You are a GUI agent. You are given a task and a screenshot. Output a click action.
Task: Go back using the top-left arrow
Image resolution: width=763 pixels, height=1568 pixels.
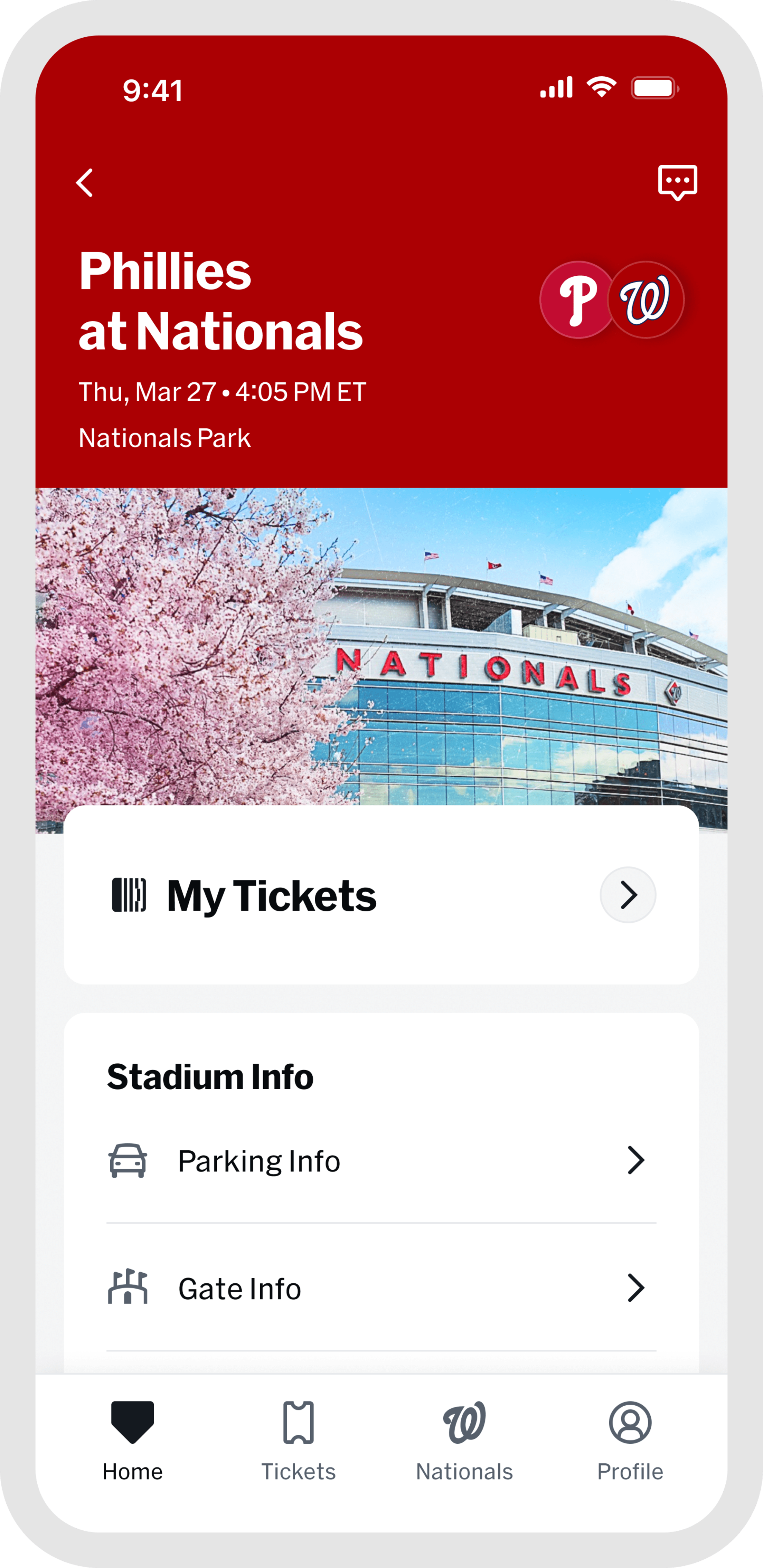[85, 183]
